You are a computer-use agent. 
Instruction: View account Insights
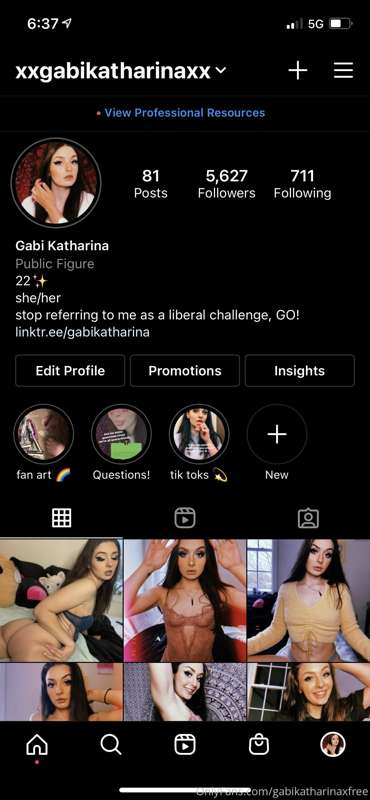[x=300, y=370]
